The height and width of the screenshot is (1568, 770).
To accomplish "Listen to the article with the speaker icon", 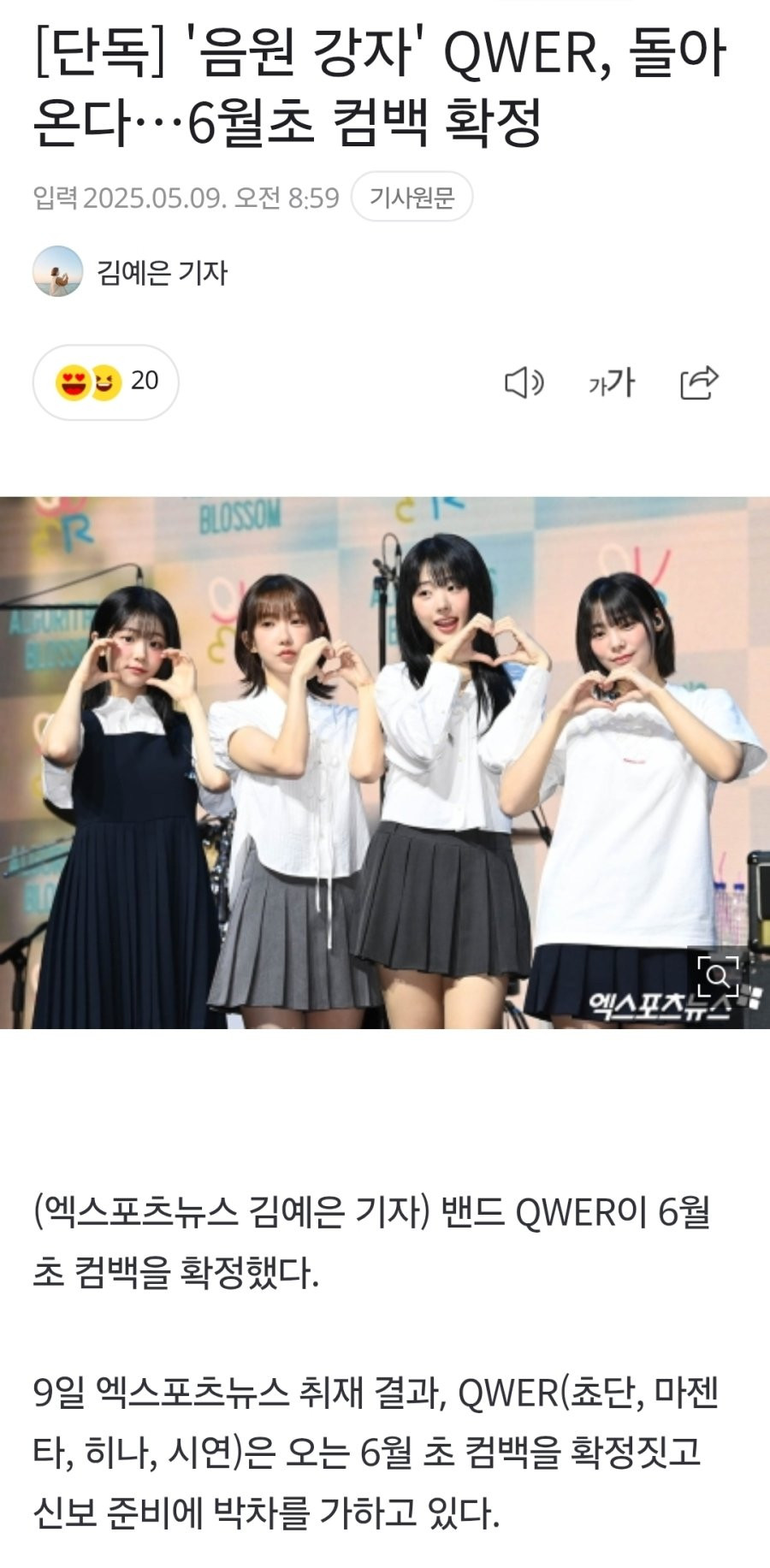I will click(524, 382).
